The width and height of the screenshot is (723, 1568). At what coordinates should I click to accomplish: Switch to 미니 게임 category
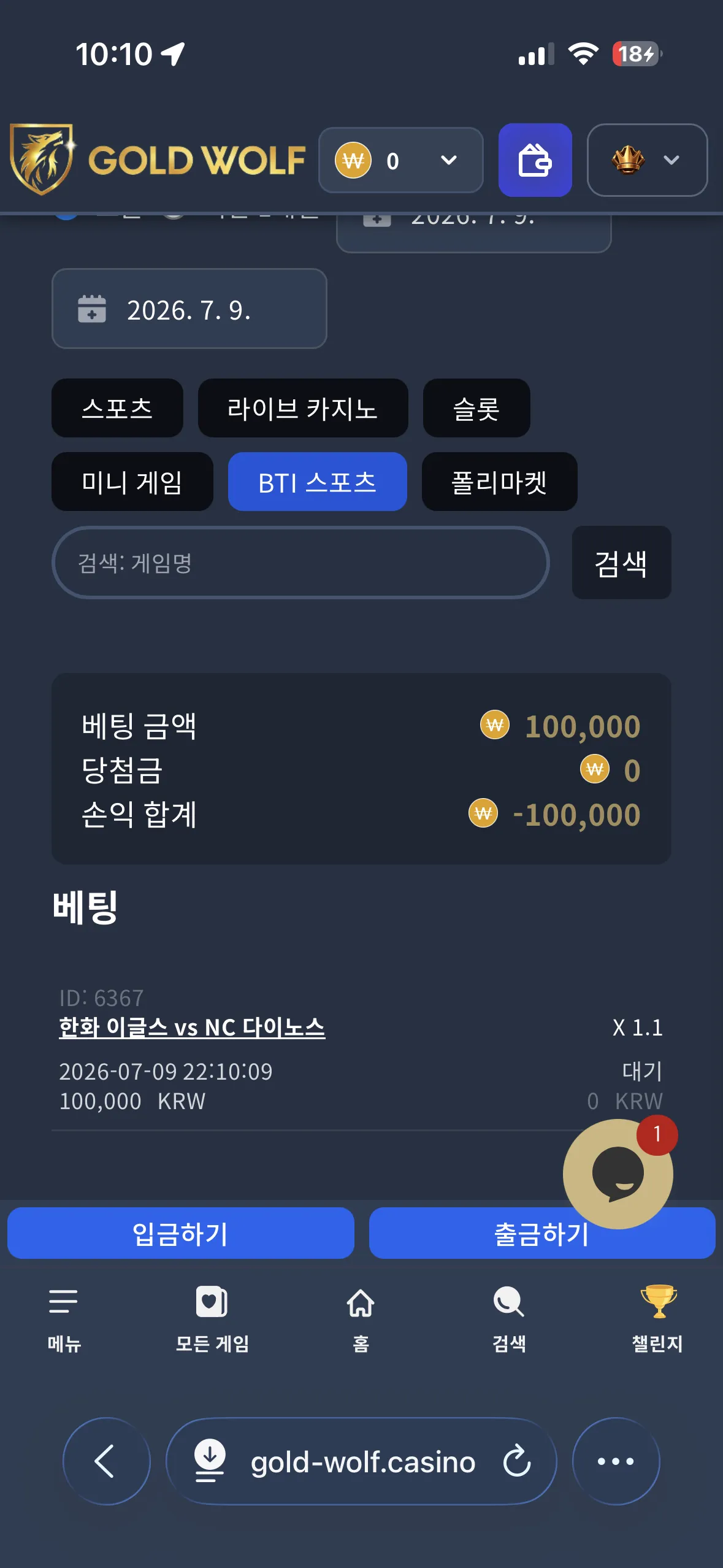pyautogui.click(x=132, y=482)
